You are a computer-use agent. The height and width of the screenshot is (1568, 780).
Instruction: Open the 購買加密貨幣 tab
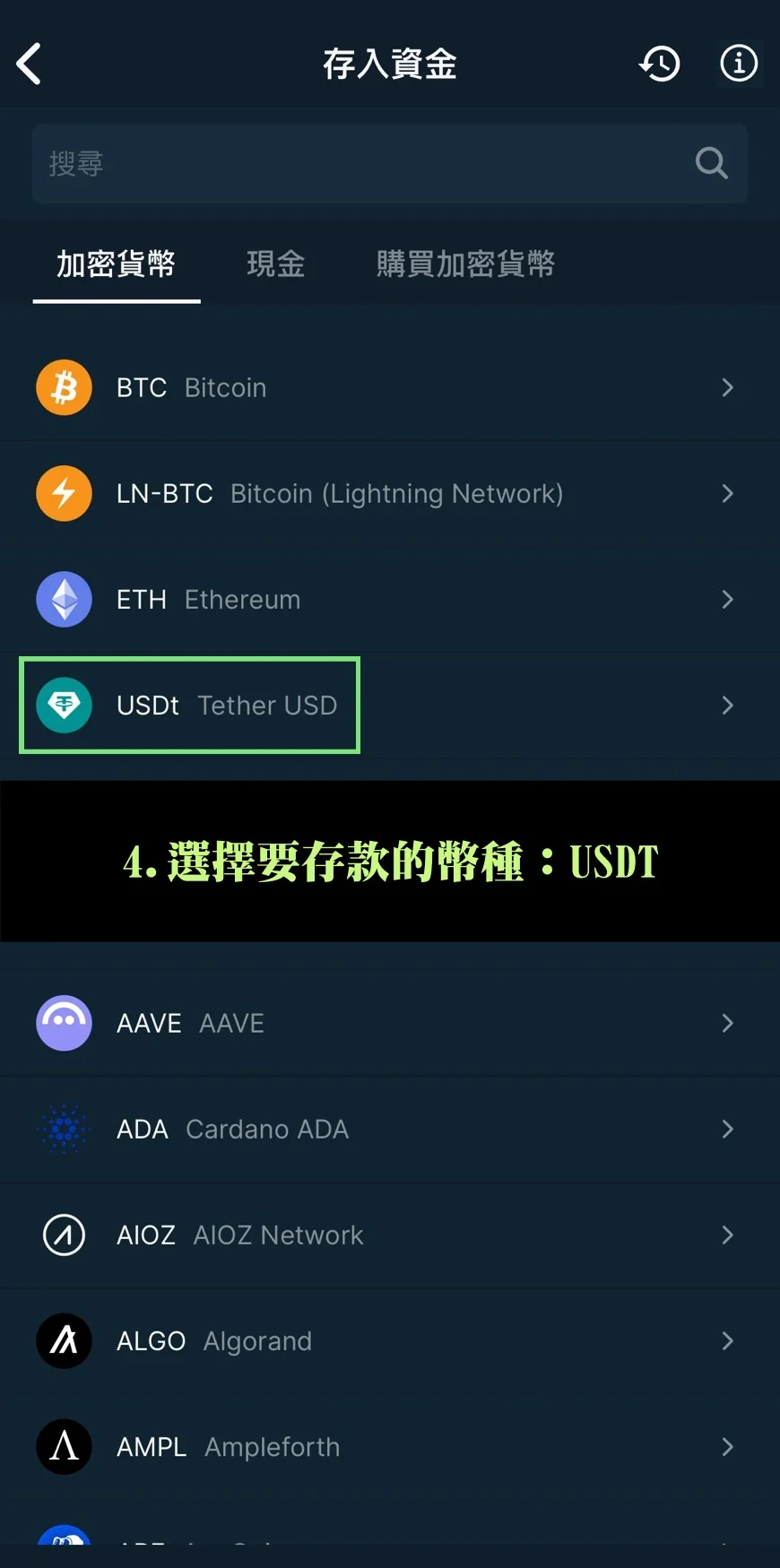point(464,264)
